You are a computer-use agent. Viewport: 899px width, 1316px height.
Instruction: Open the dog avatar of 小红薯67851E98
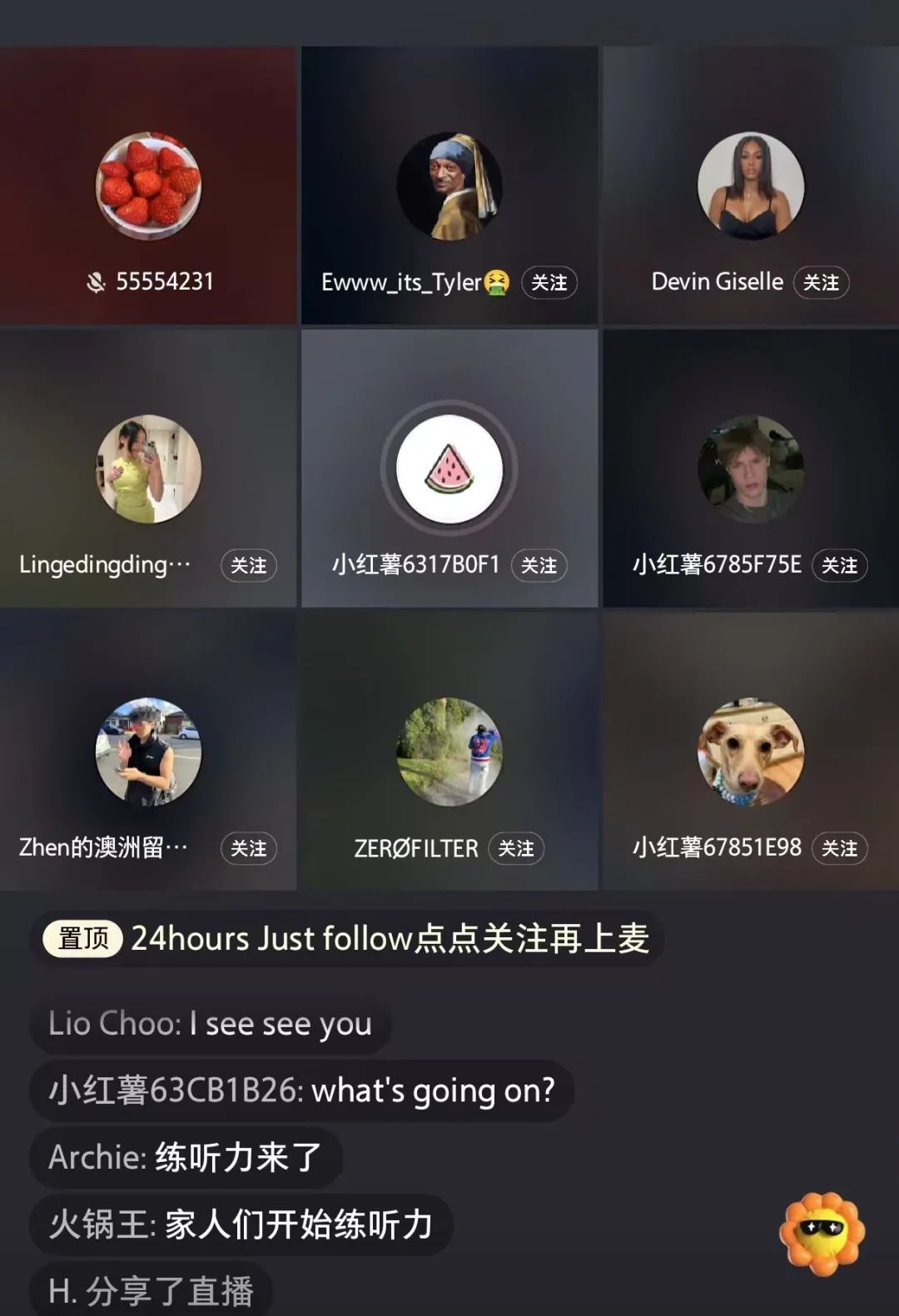pos(750,752)
